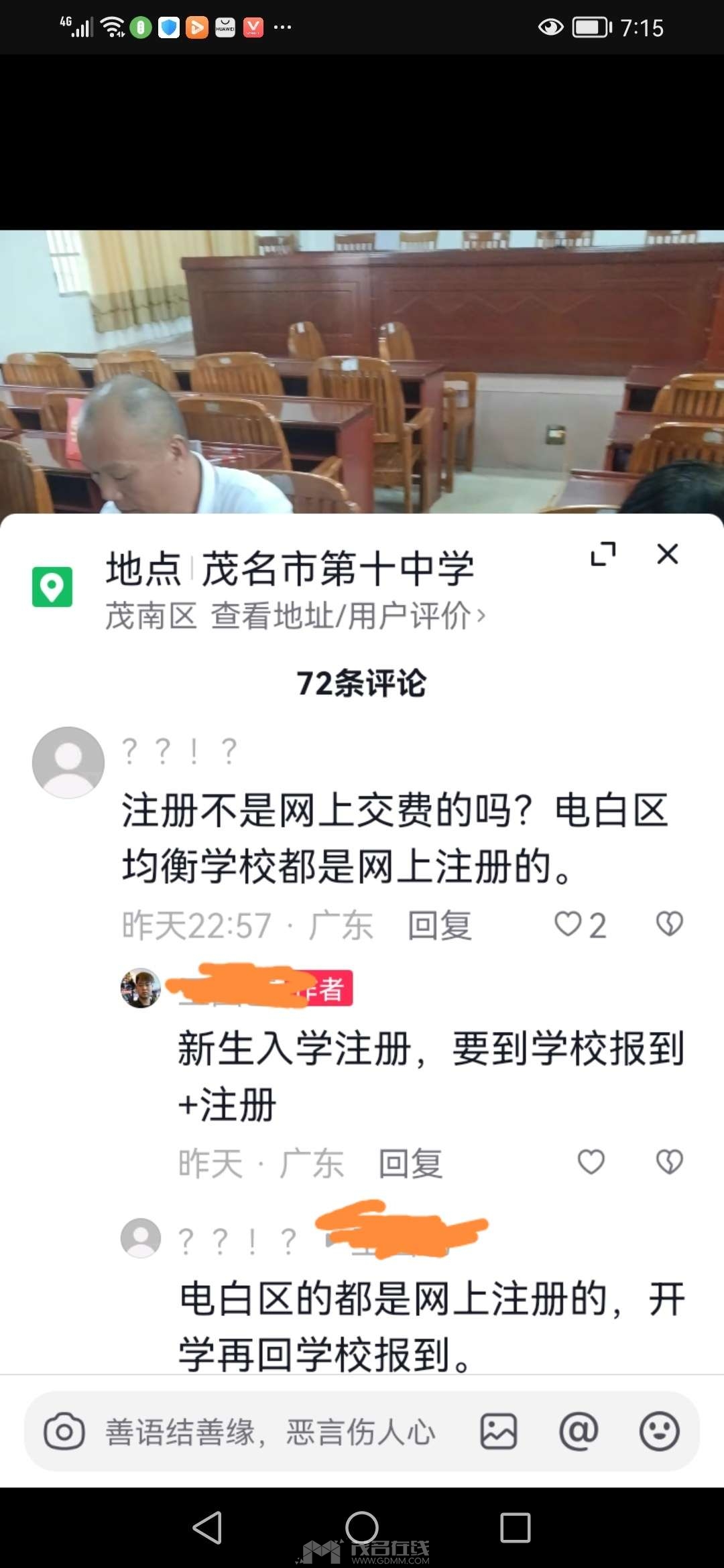The image size is (724, 1568).
Task: Close the comments panel
Action: pyautogui.click(x=668, y=554)
